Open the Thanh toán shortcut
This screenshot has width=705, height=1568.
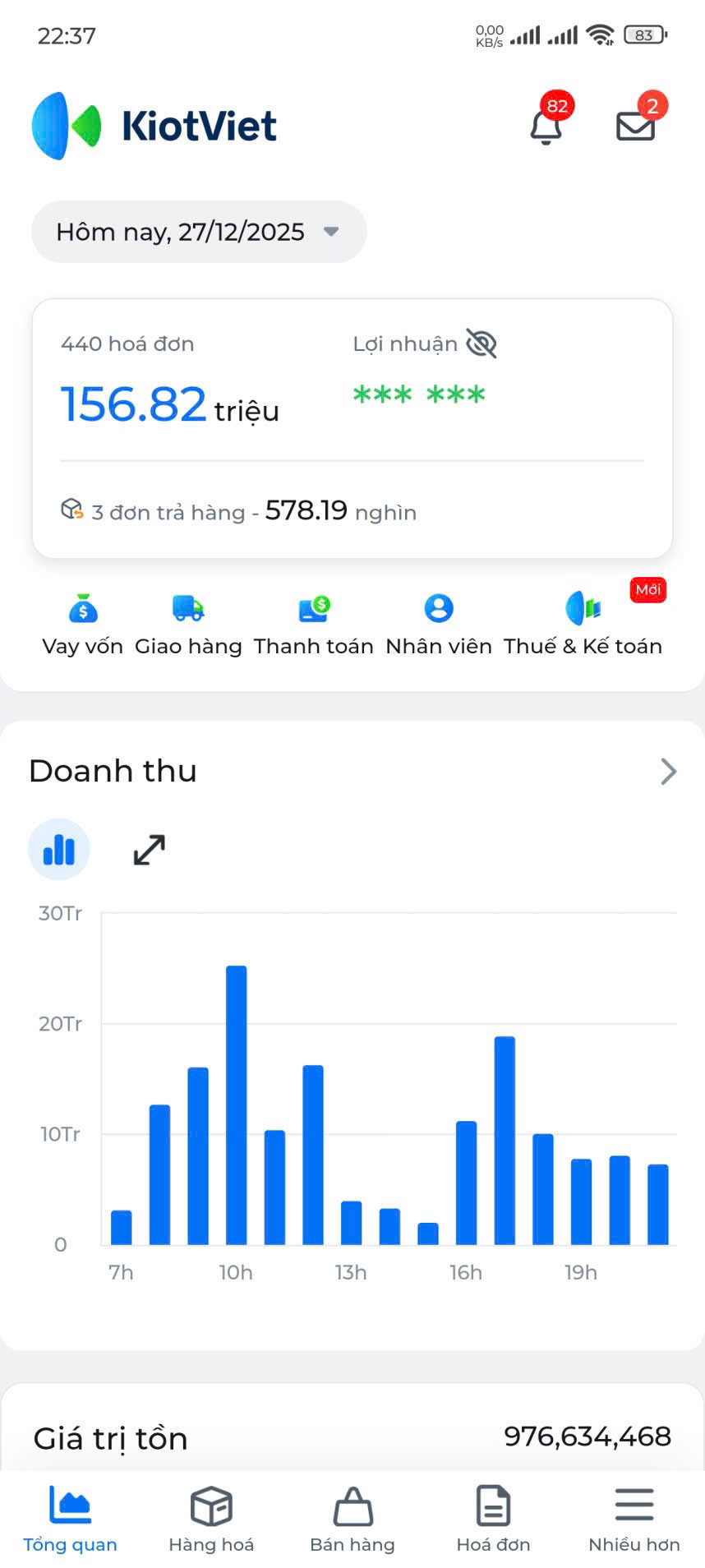313,625
